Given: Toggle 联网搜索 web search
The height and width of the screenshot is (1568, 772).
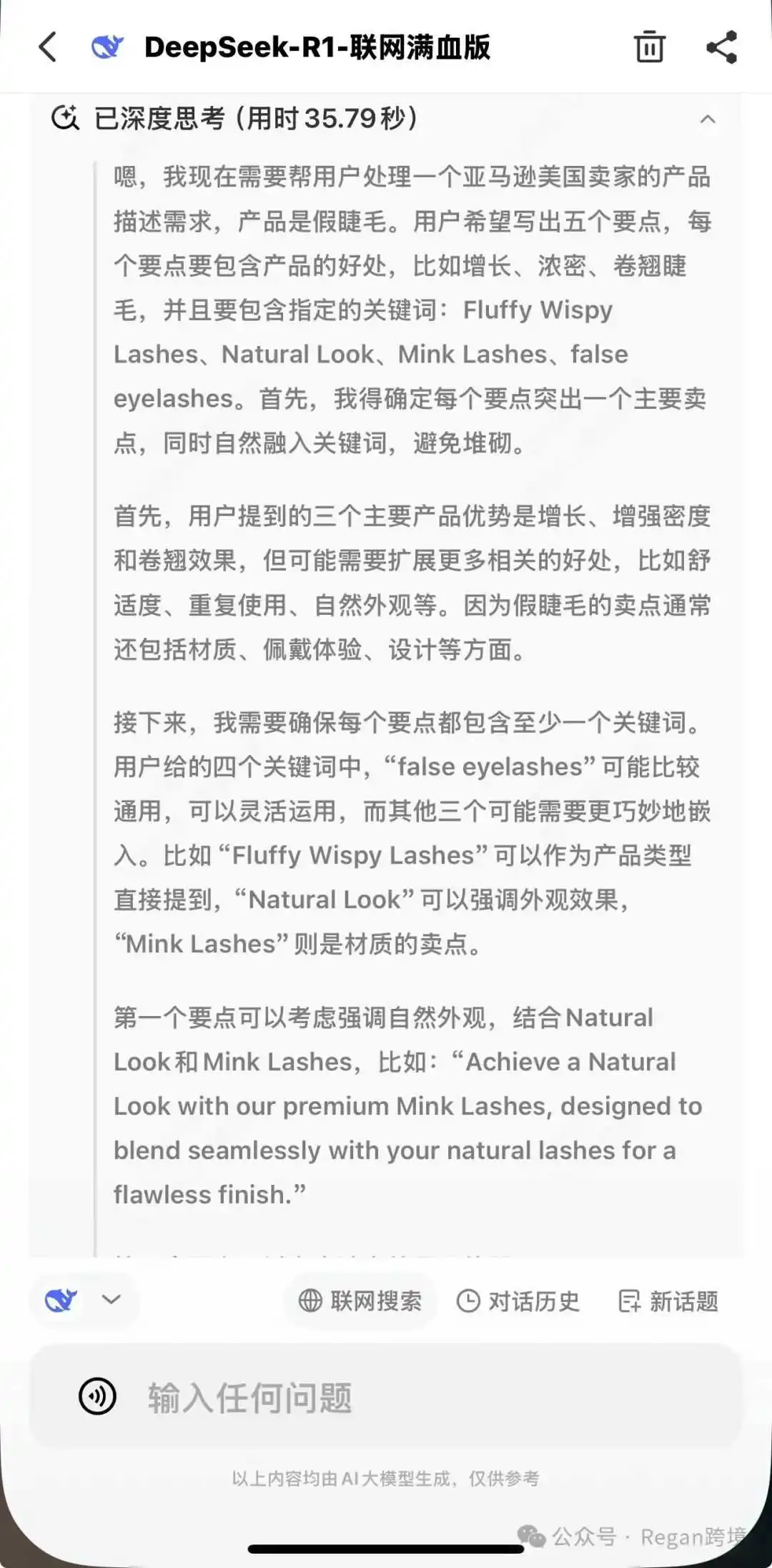Looking at the screenshot, I should (360, 1301).
